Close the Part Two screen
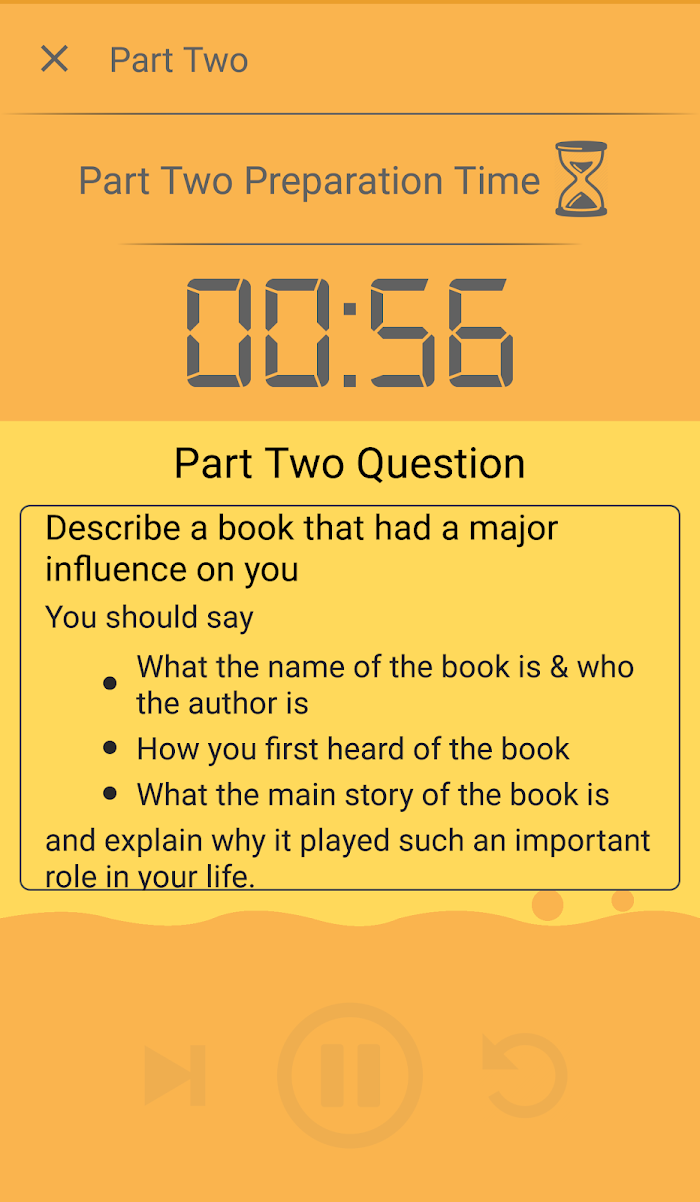700x1202 pixels. tap(54, 59)
